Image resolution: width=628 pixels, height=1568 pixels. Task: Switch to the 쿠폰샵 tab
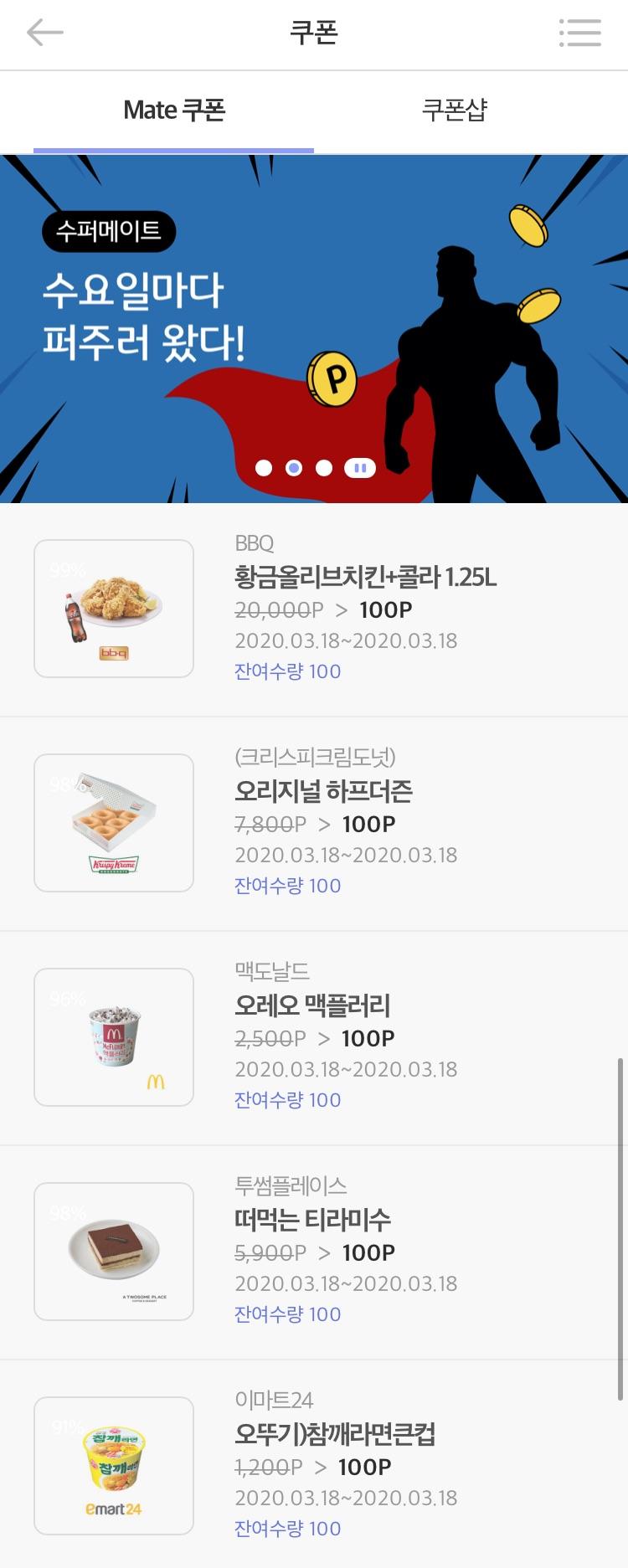coord(455,111)
